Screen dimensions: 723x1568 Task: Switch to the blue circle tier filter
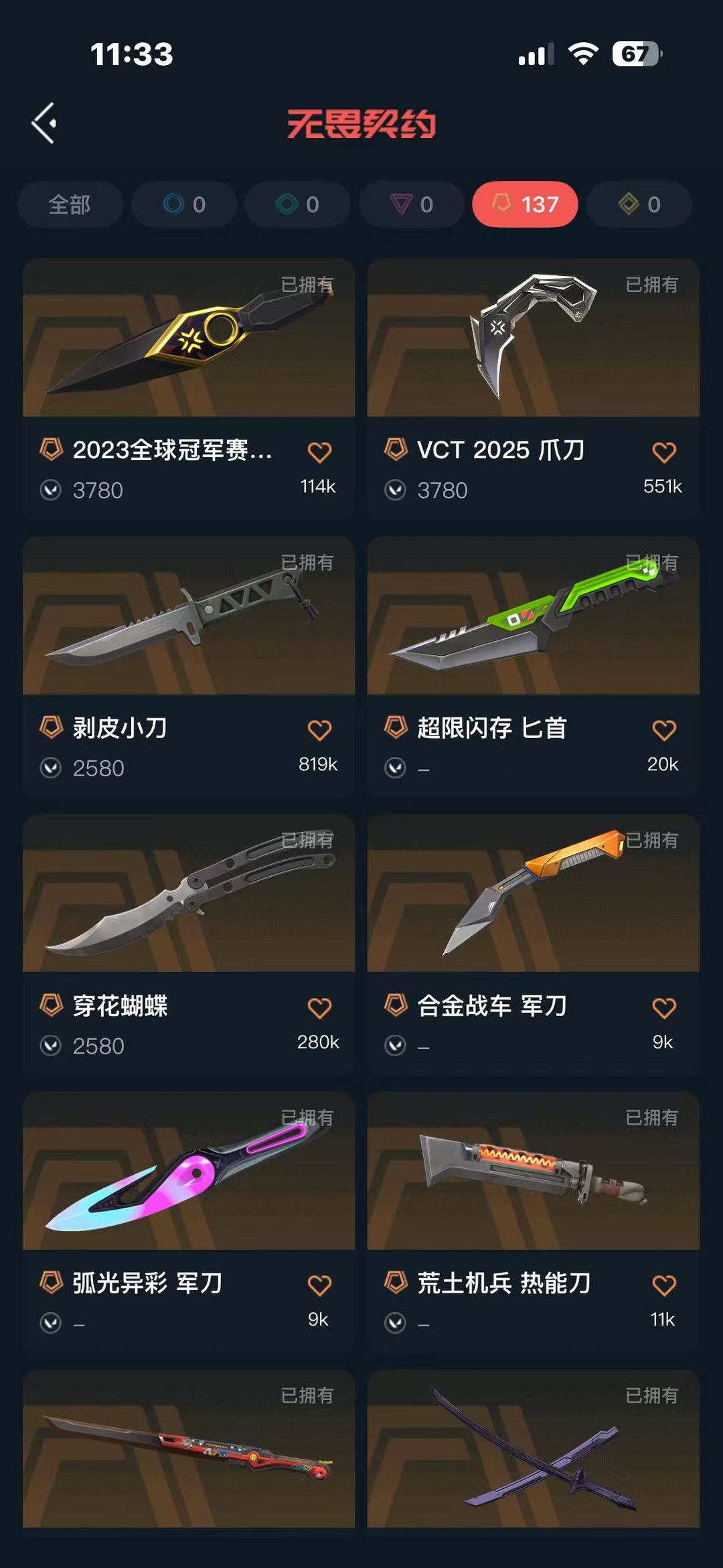(x=184, y=204)
